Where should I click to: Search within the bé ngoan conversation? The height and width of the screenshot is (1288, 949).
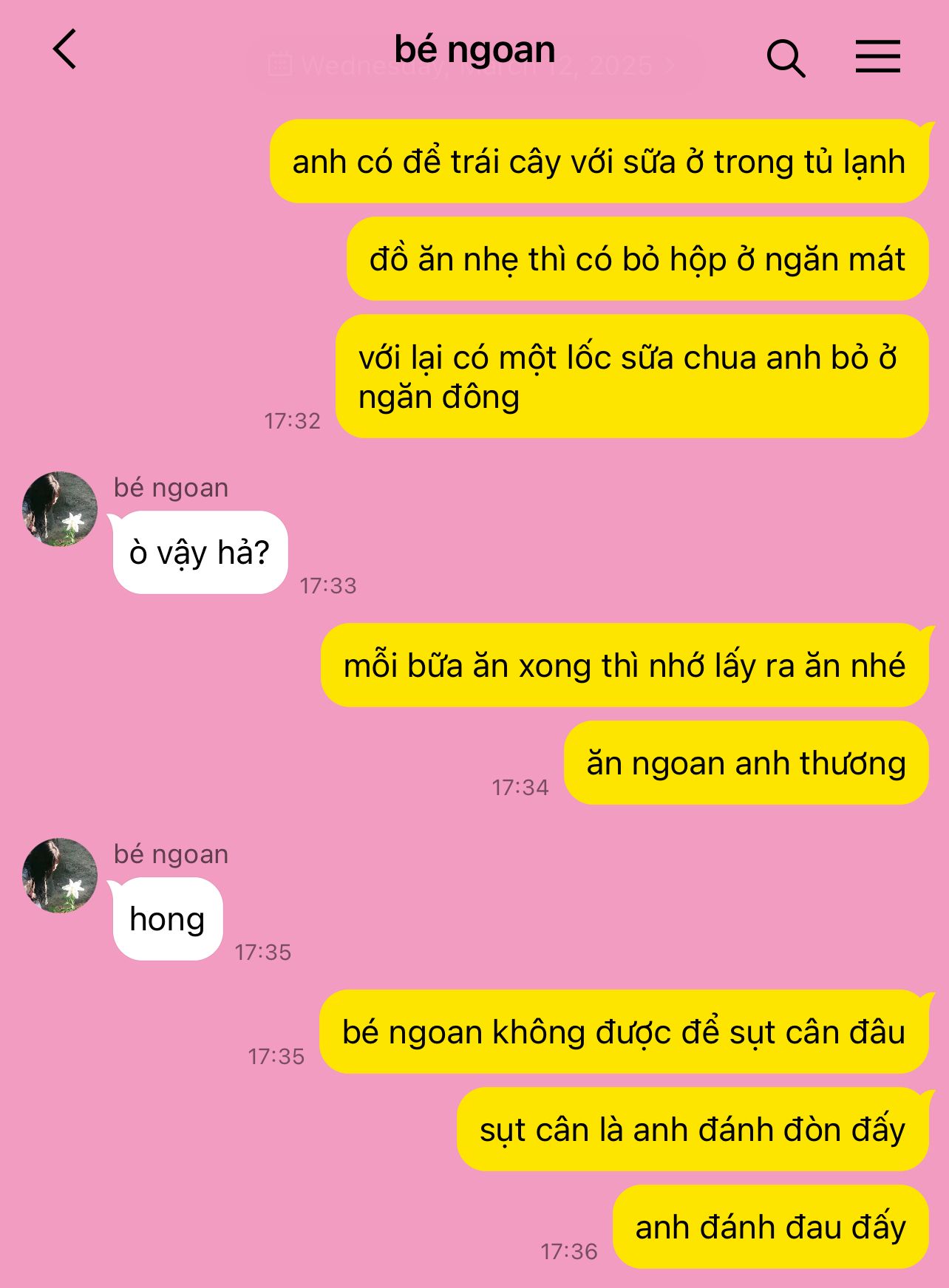(785, 58)
